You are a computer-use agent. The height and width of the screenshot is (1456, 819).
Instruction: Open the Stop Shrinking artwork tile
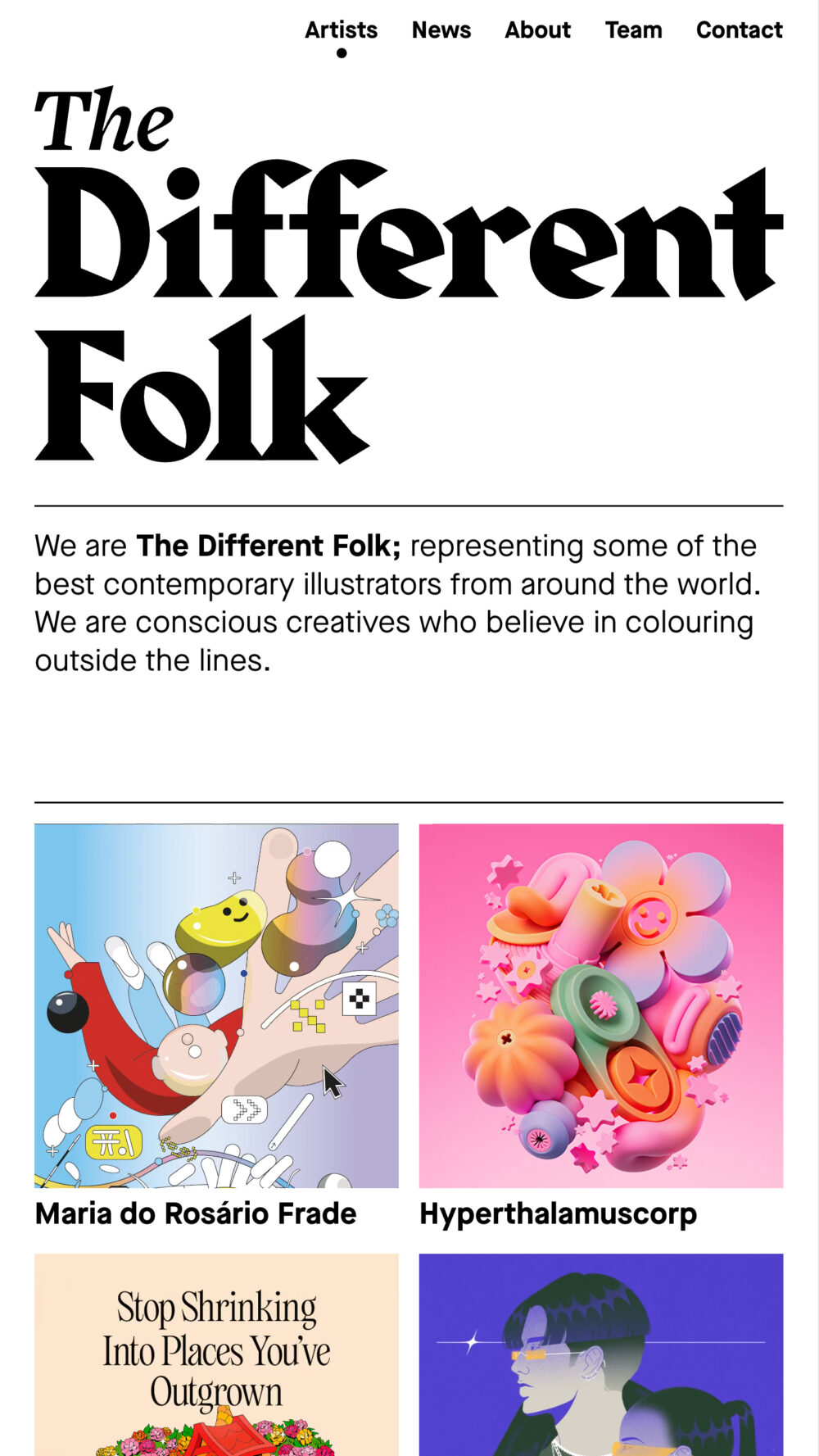click(x=216, y=1354)
